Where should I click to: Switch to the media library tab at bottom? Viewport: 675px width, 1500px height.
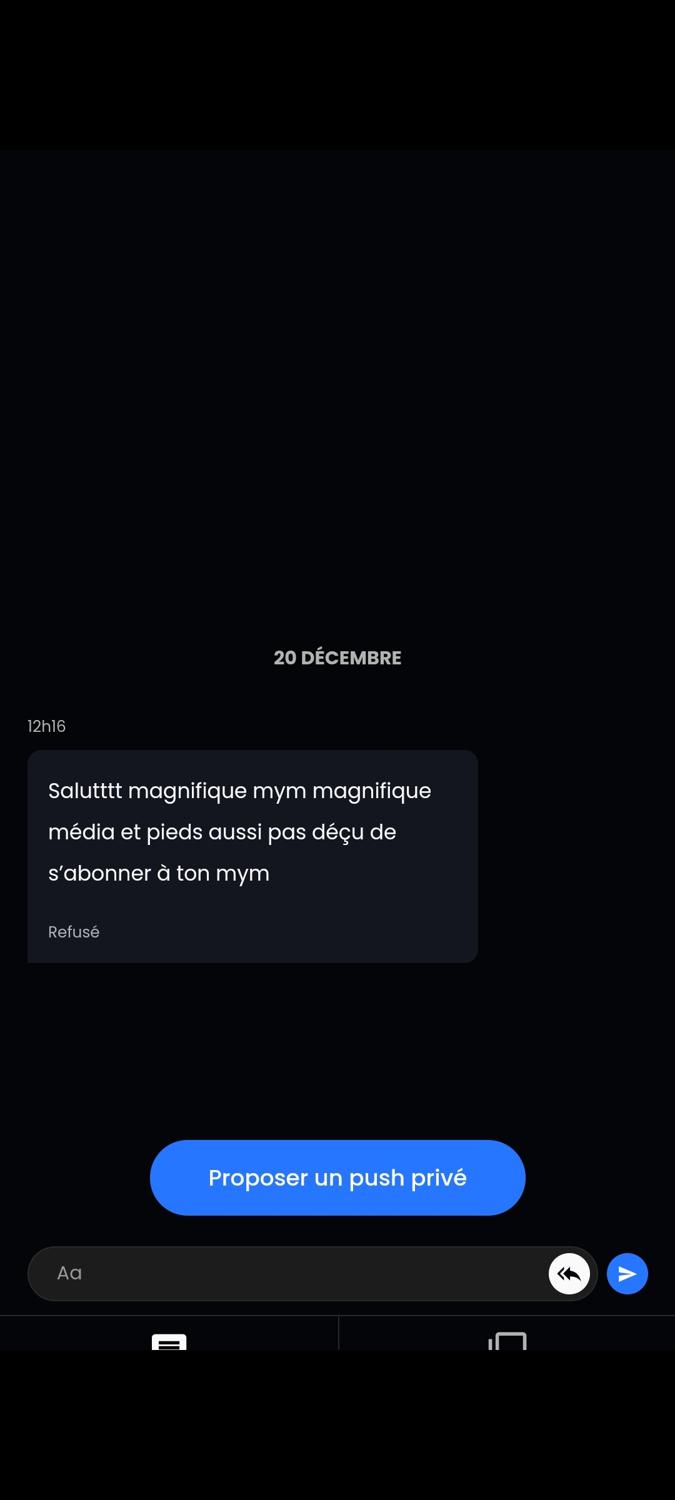[x=507, y=1340]
